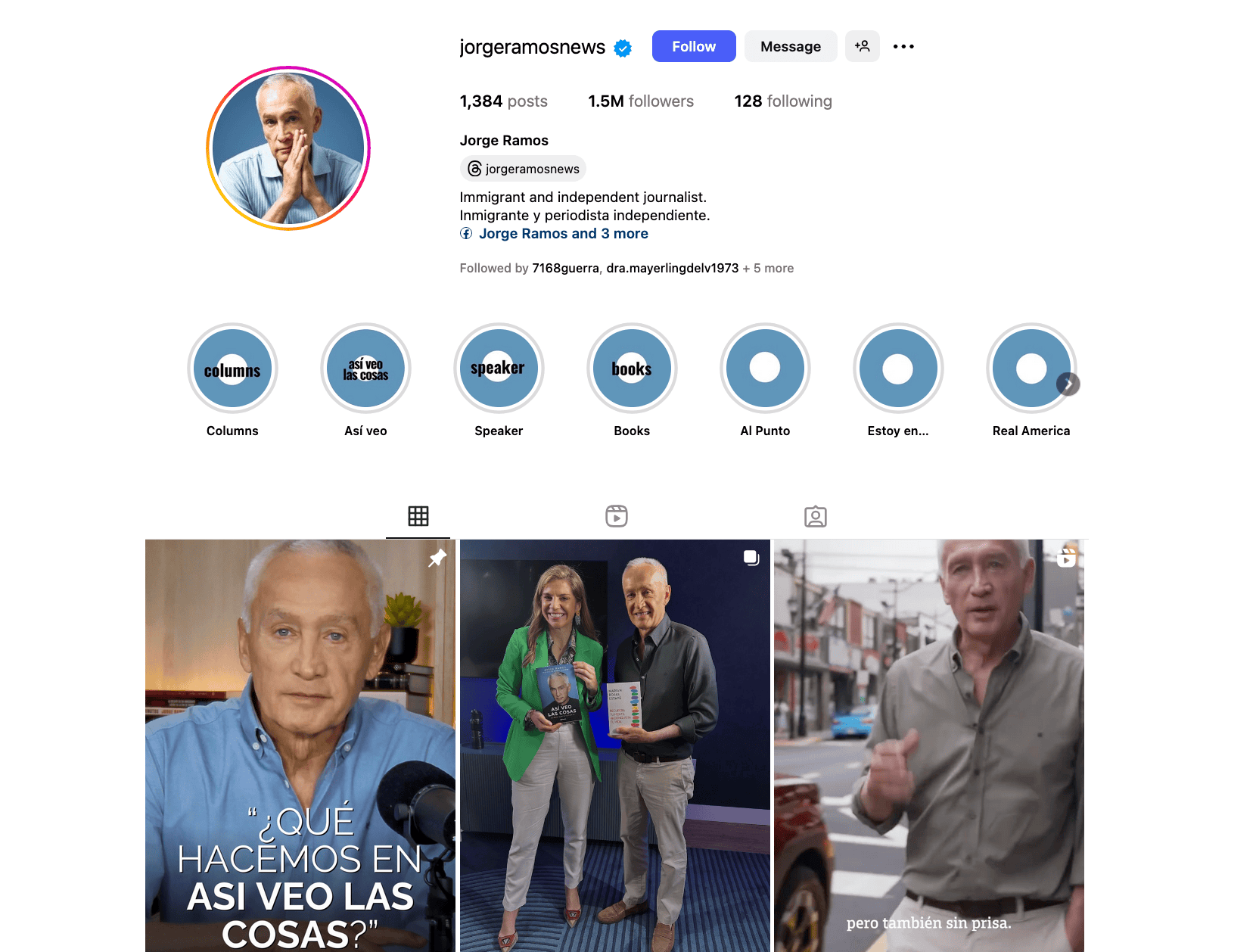Screen dimensions: 1256x952
Task: Open the three-dot options menu
Action: click(x=903, y=46)
